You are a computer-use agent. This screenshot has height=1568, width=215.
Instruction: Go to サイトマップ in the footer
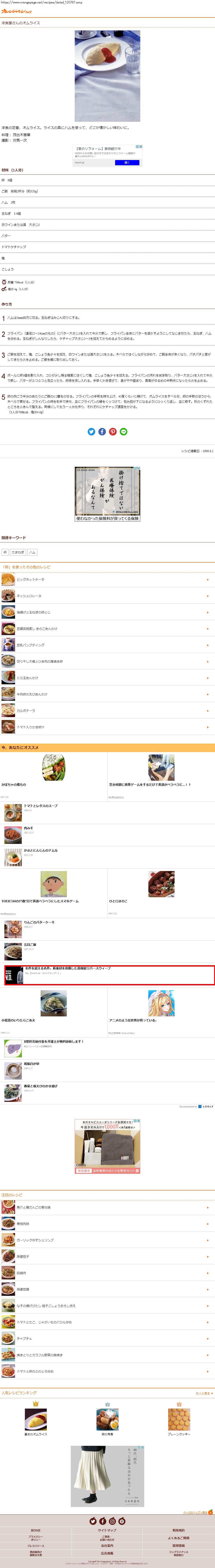(107, 1530)
